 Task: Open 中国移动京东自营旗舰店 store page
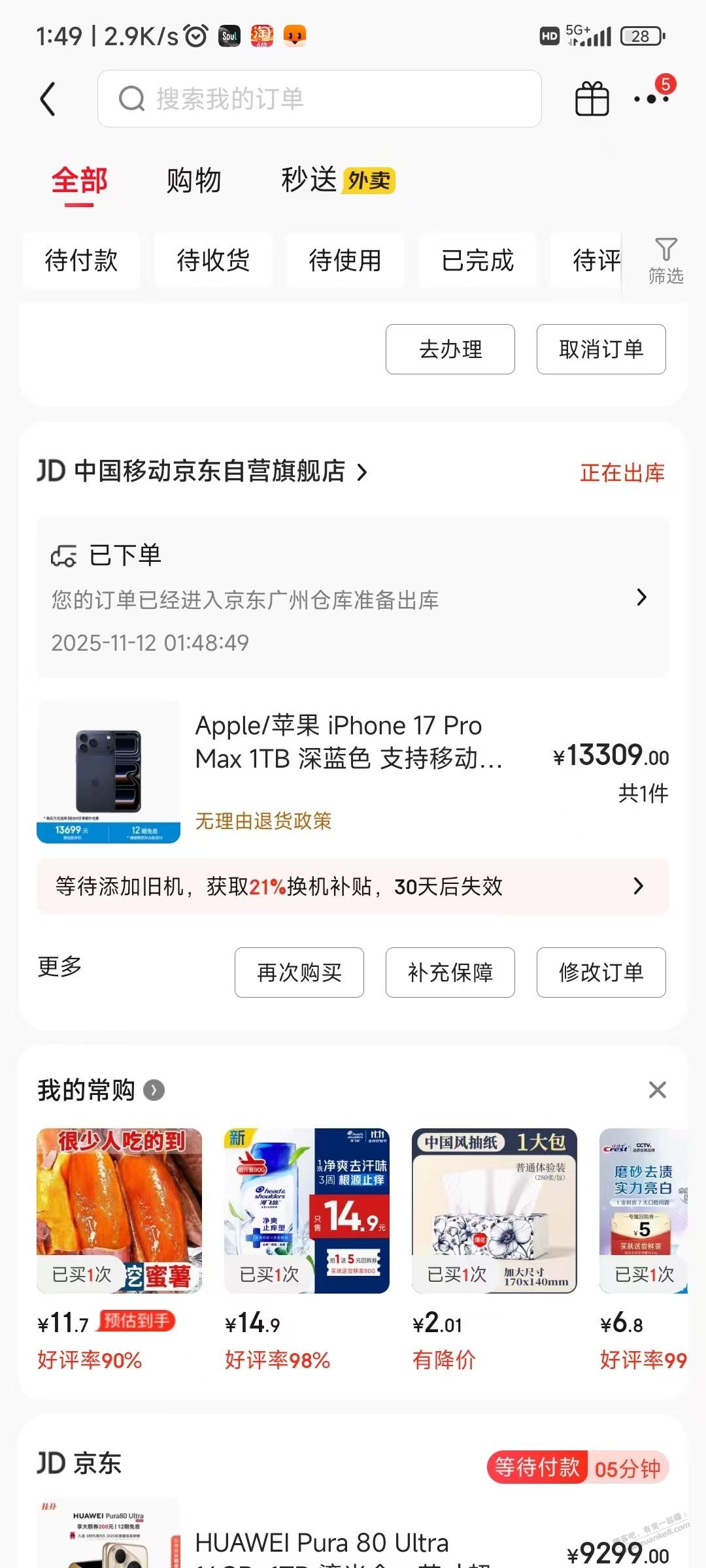(x=209, y=471)
